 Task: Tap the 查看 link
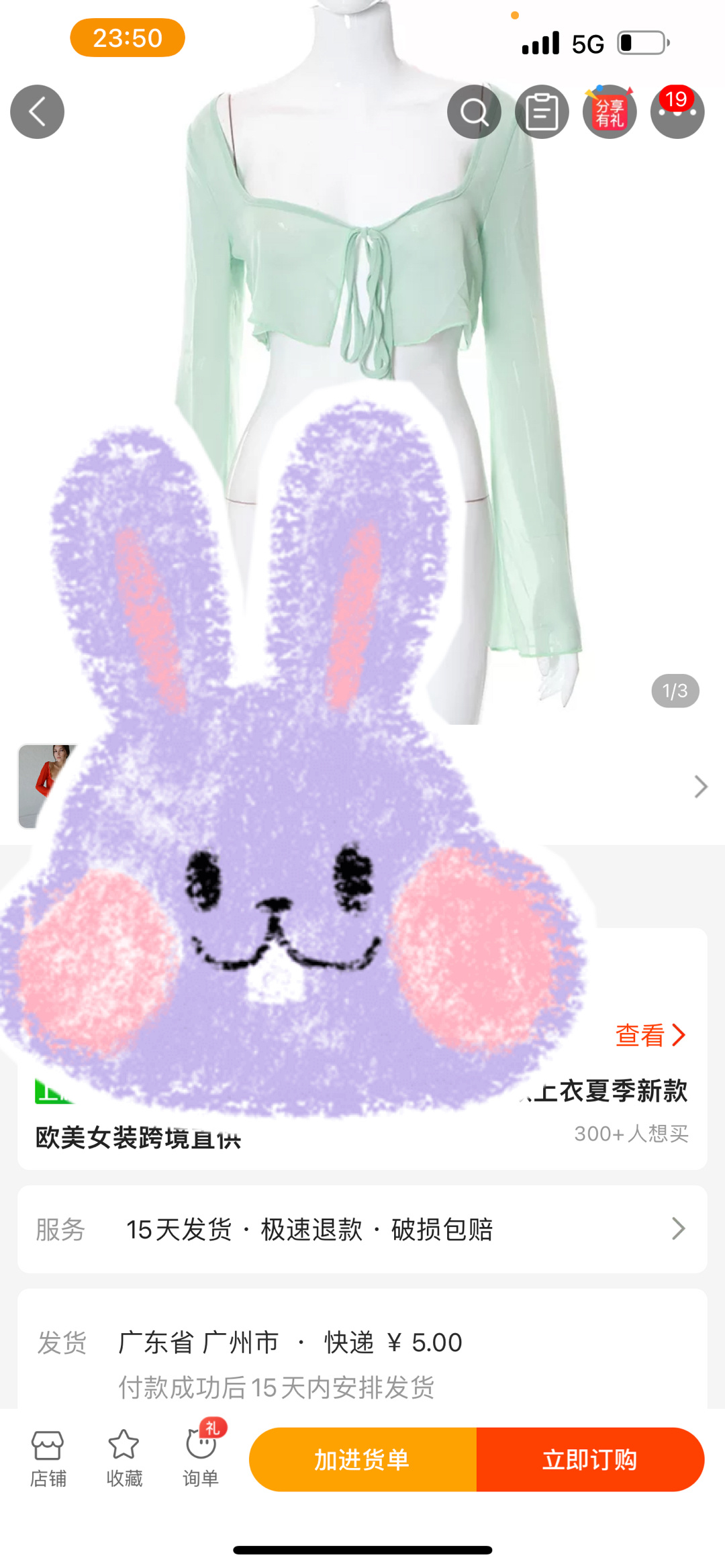pos(649,1035)
